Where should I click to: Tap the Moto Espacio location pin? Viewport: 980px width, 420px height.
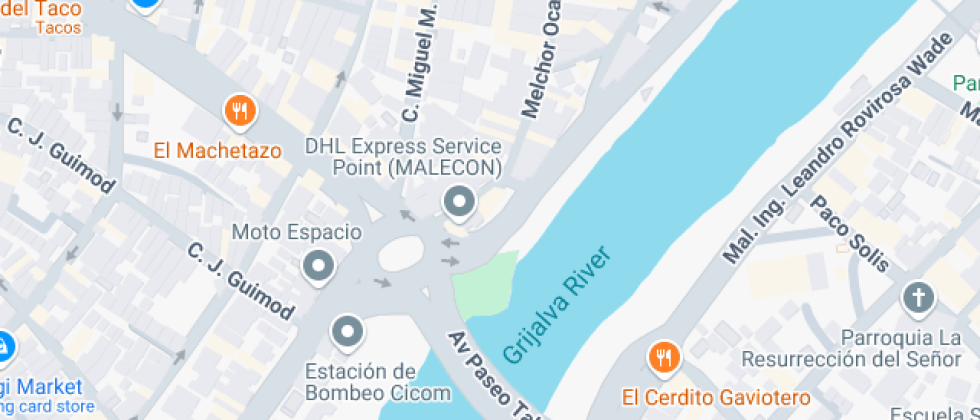(x=319, y=266)
